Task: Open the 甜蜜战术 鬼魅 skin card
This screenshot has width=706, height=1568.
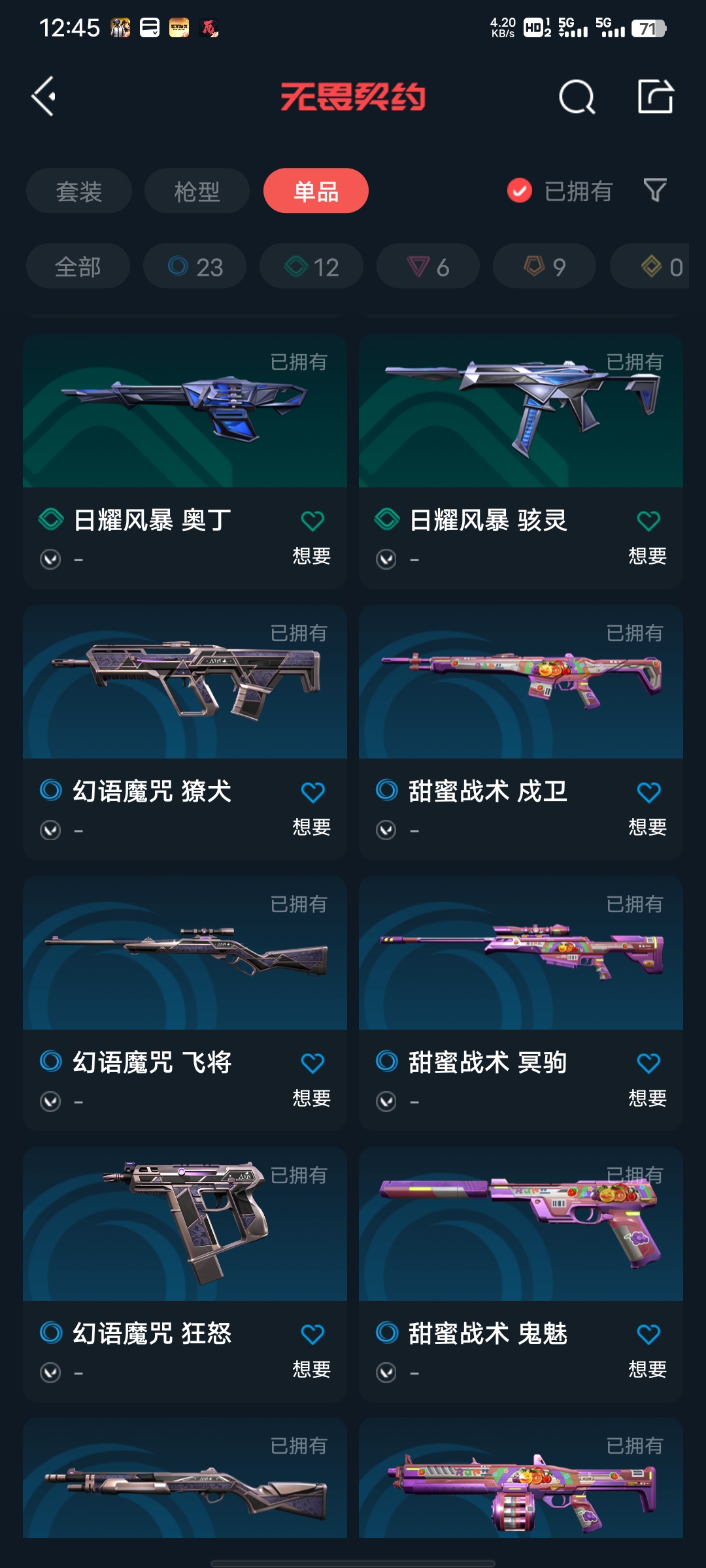Action: click(520, 1225)
